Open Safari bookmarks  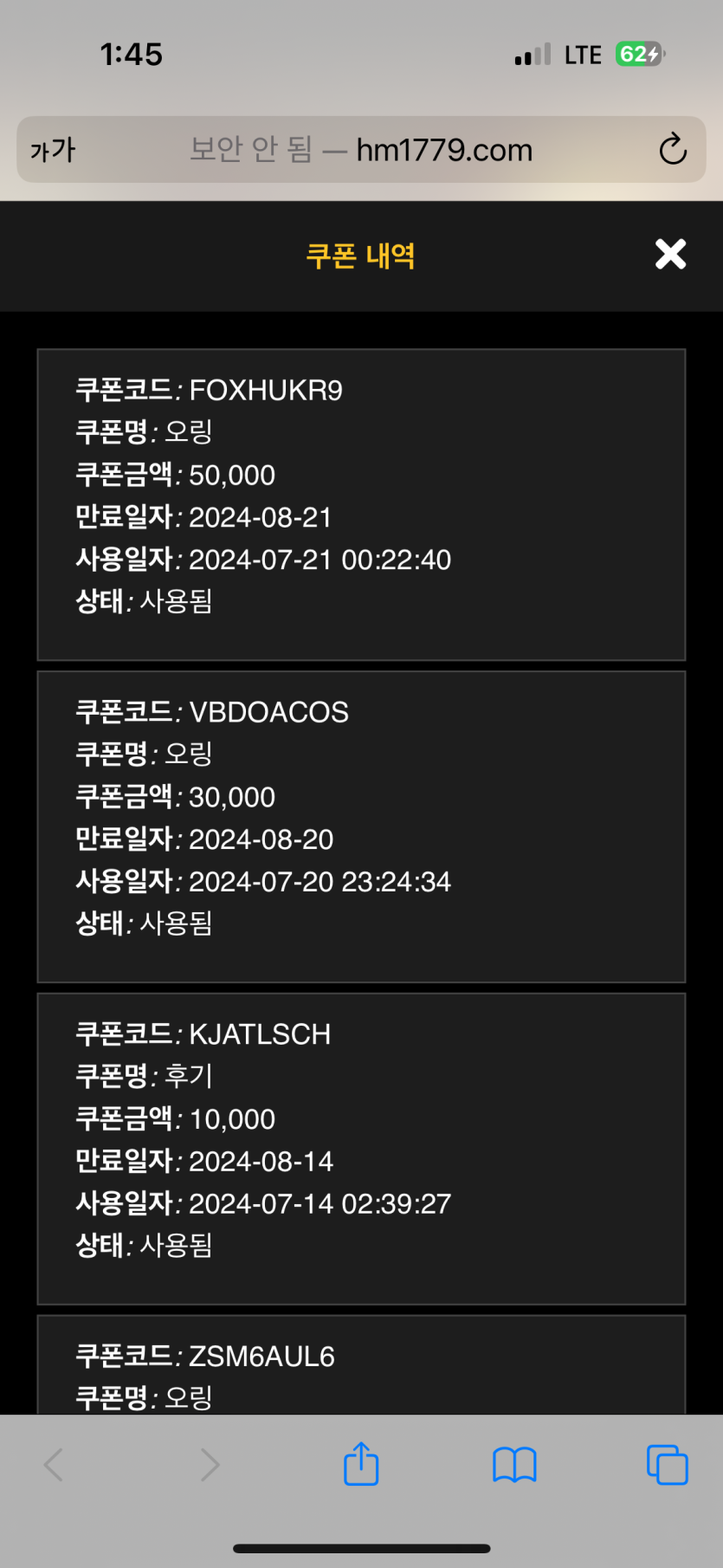click(x=514, y=1465)
